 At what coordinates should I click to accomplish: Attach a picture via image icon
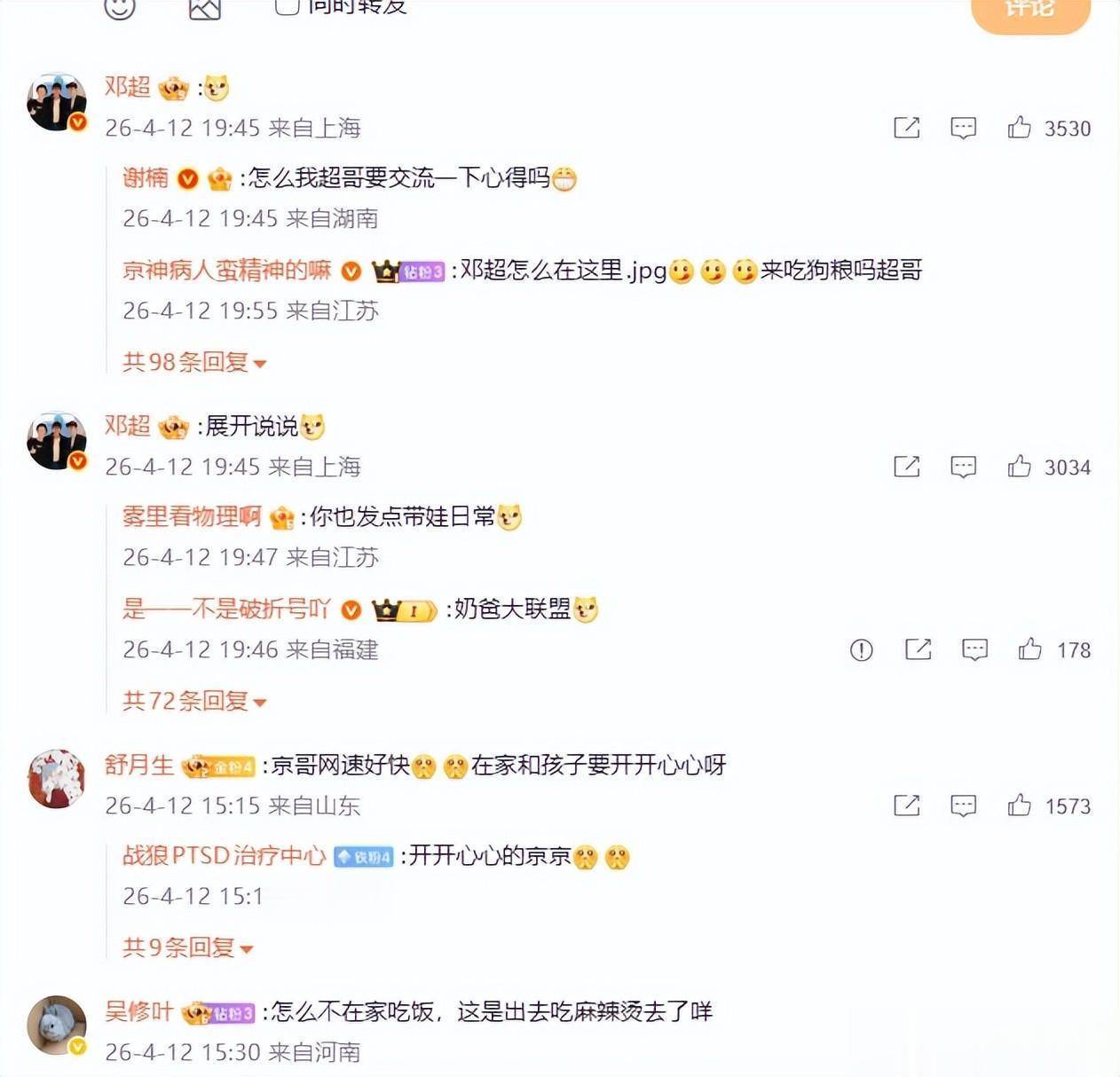pos(204,9)
